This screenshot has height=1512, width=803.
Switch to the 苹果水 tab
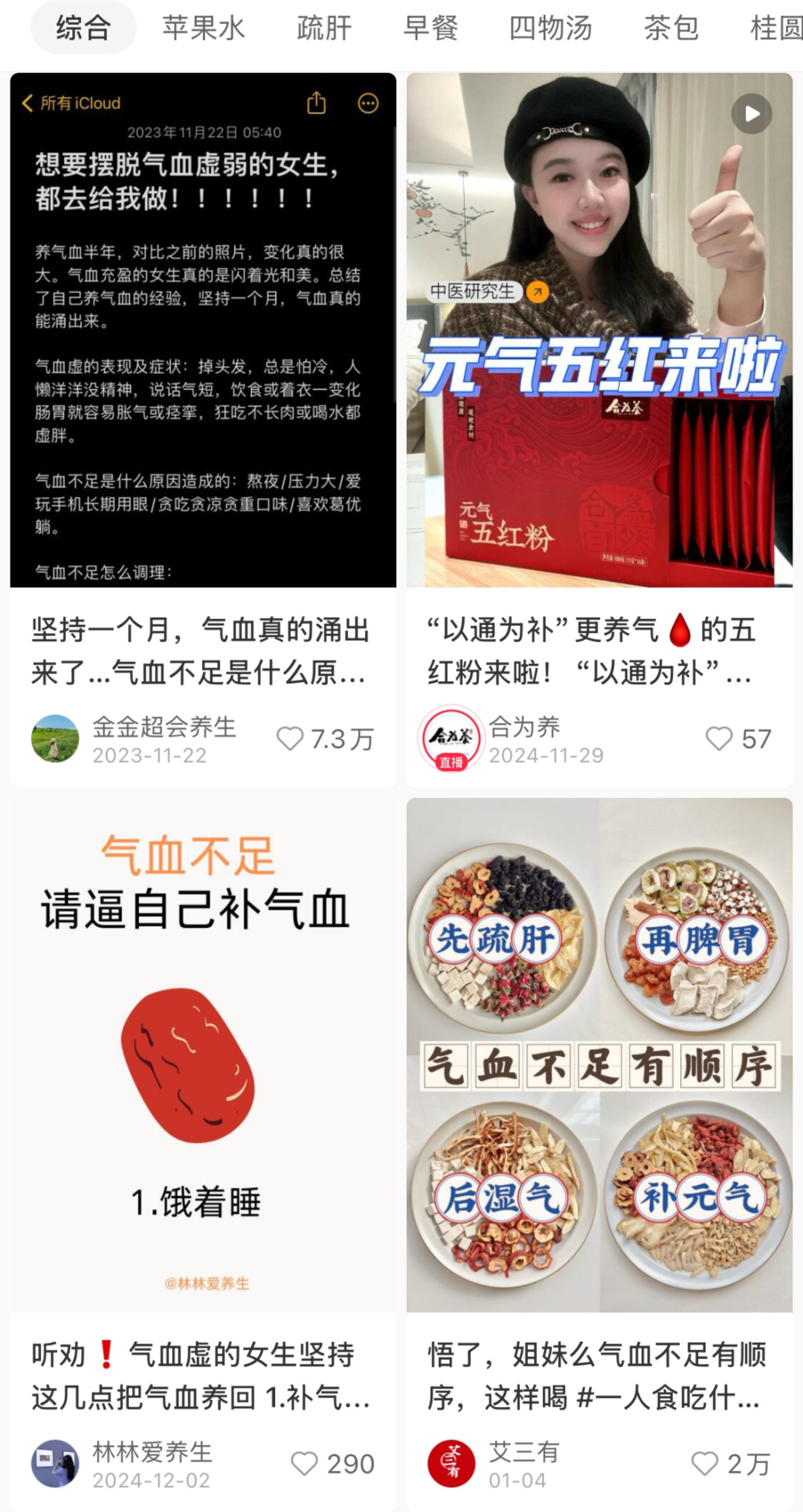[203, 27]
